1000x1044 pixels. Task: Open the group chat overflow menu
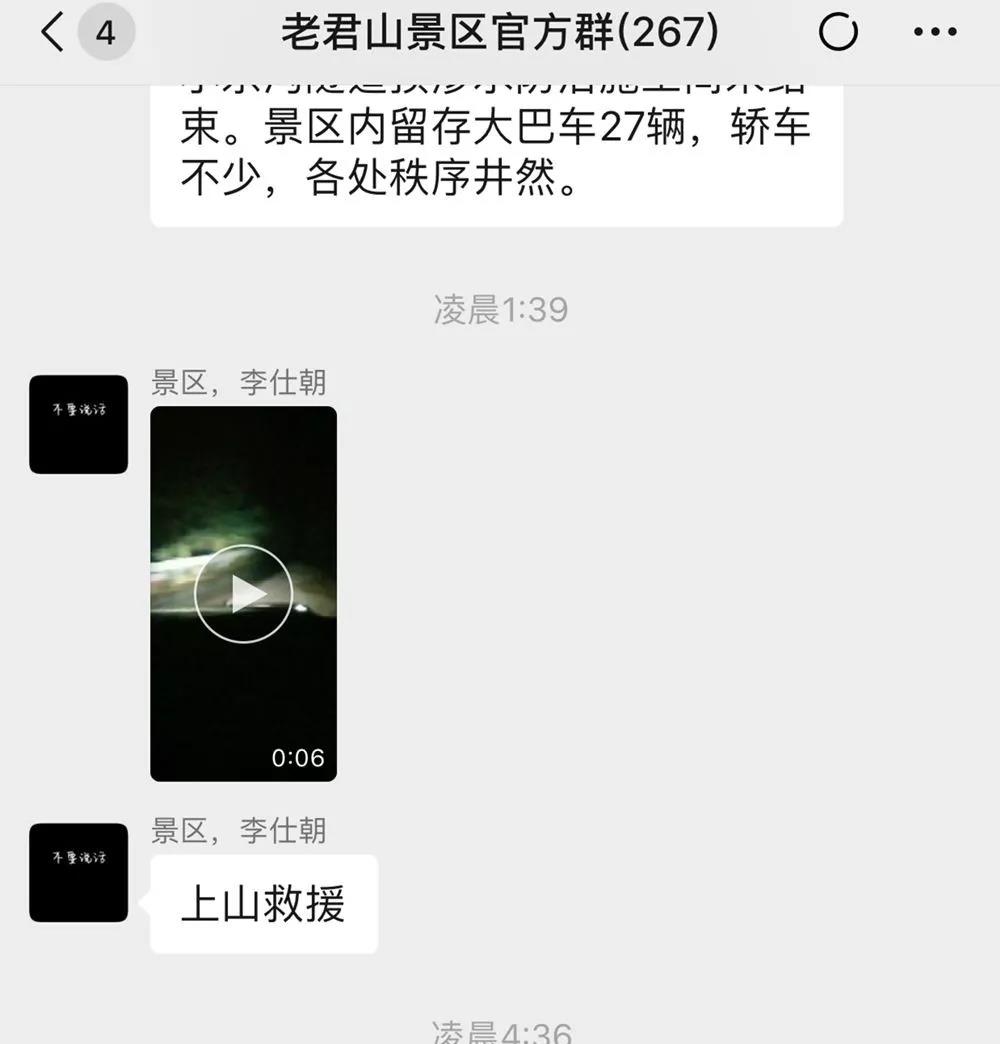point(935,33)
